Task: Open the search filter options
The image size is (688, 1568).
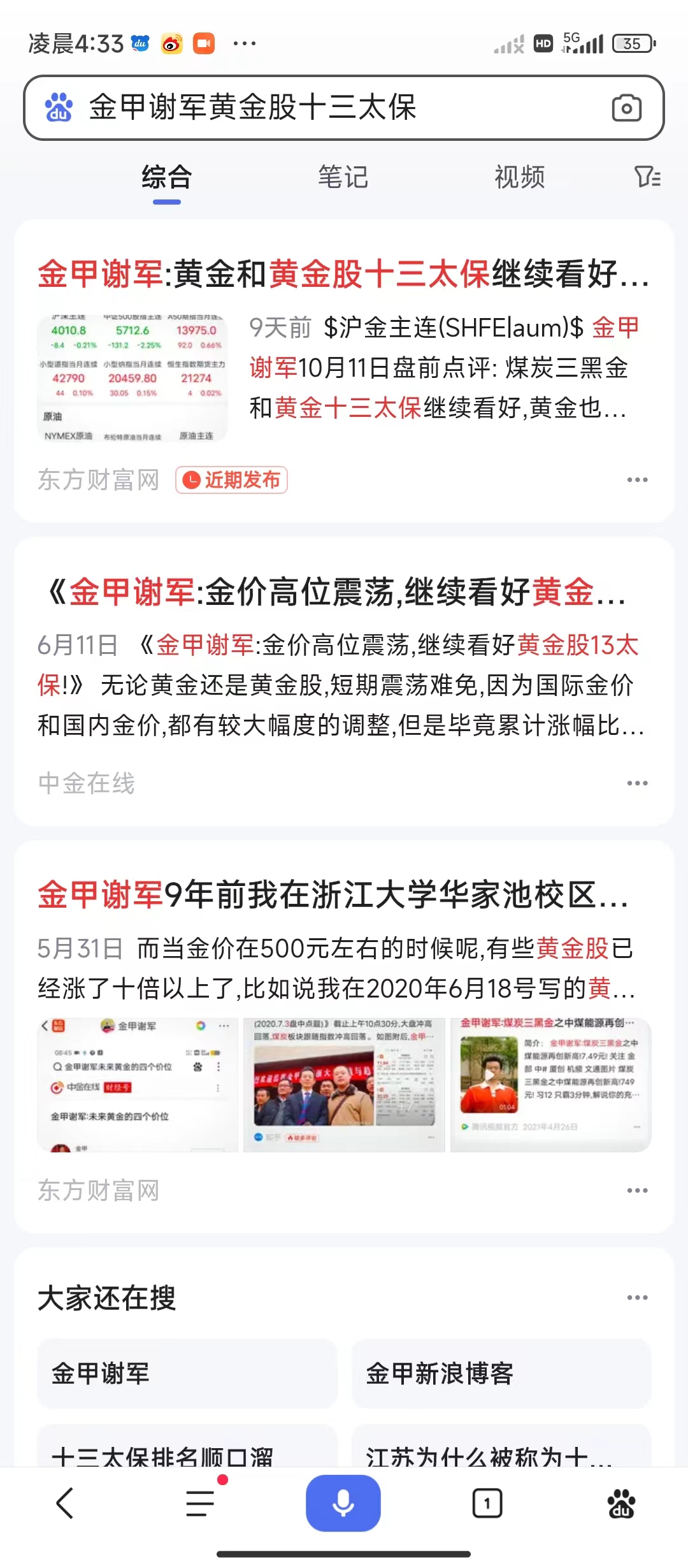Action: [x=647, y=177]
